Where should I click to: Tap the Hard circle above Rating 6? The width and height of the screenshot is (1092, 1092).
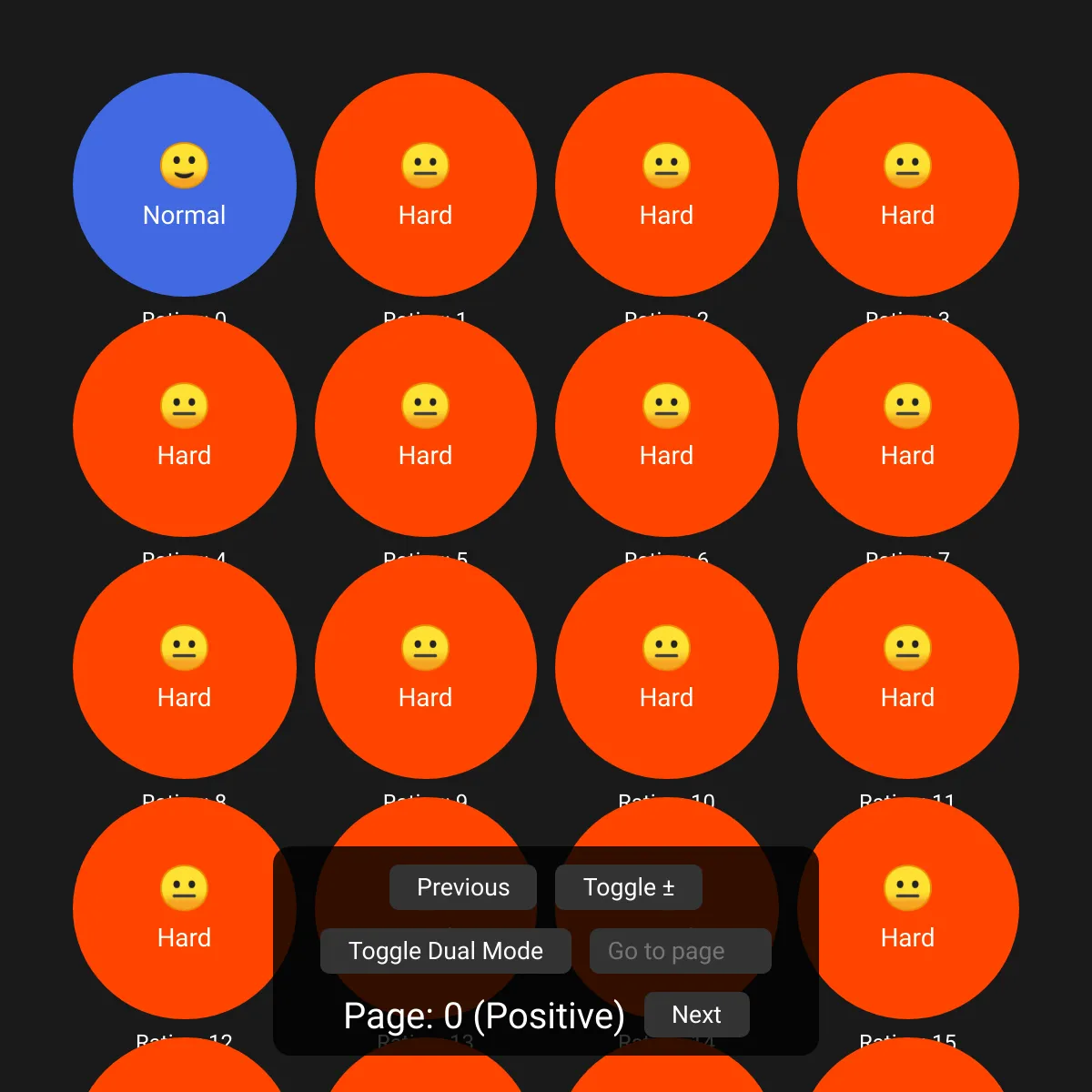(667, 426)
